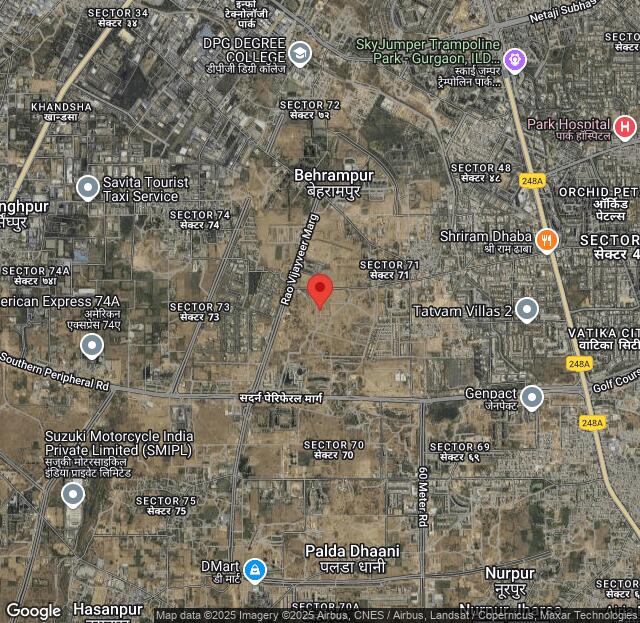Select the Savita Tourist Taxi Service marker
Viewport: 640px width, 623px height.
point(88,186)
